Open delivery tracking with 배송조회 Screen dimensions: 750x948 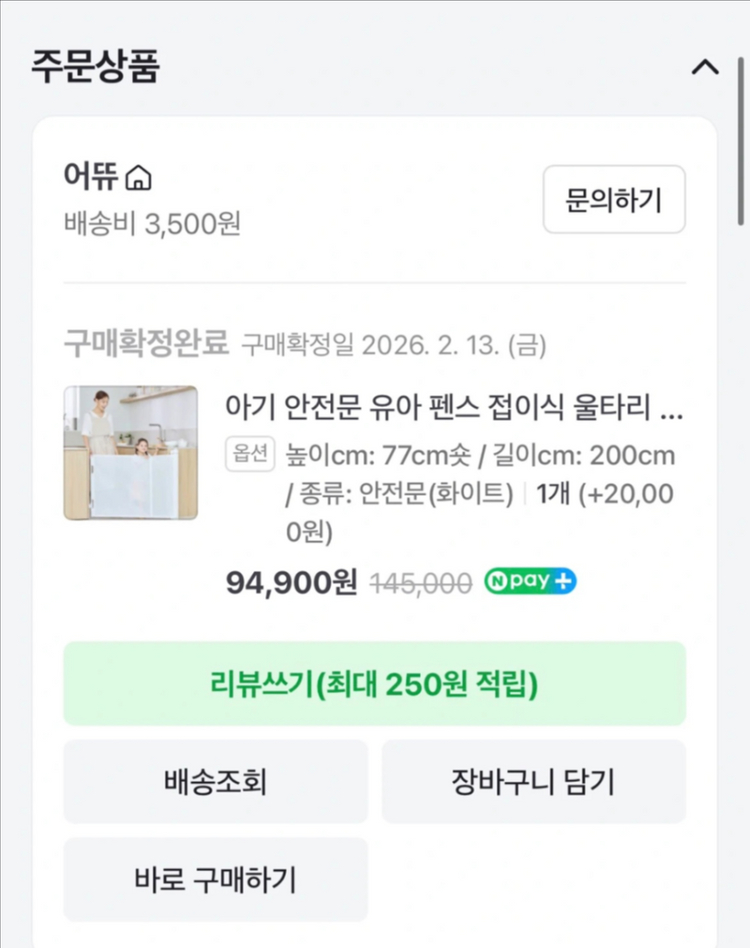[215, 781]
